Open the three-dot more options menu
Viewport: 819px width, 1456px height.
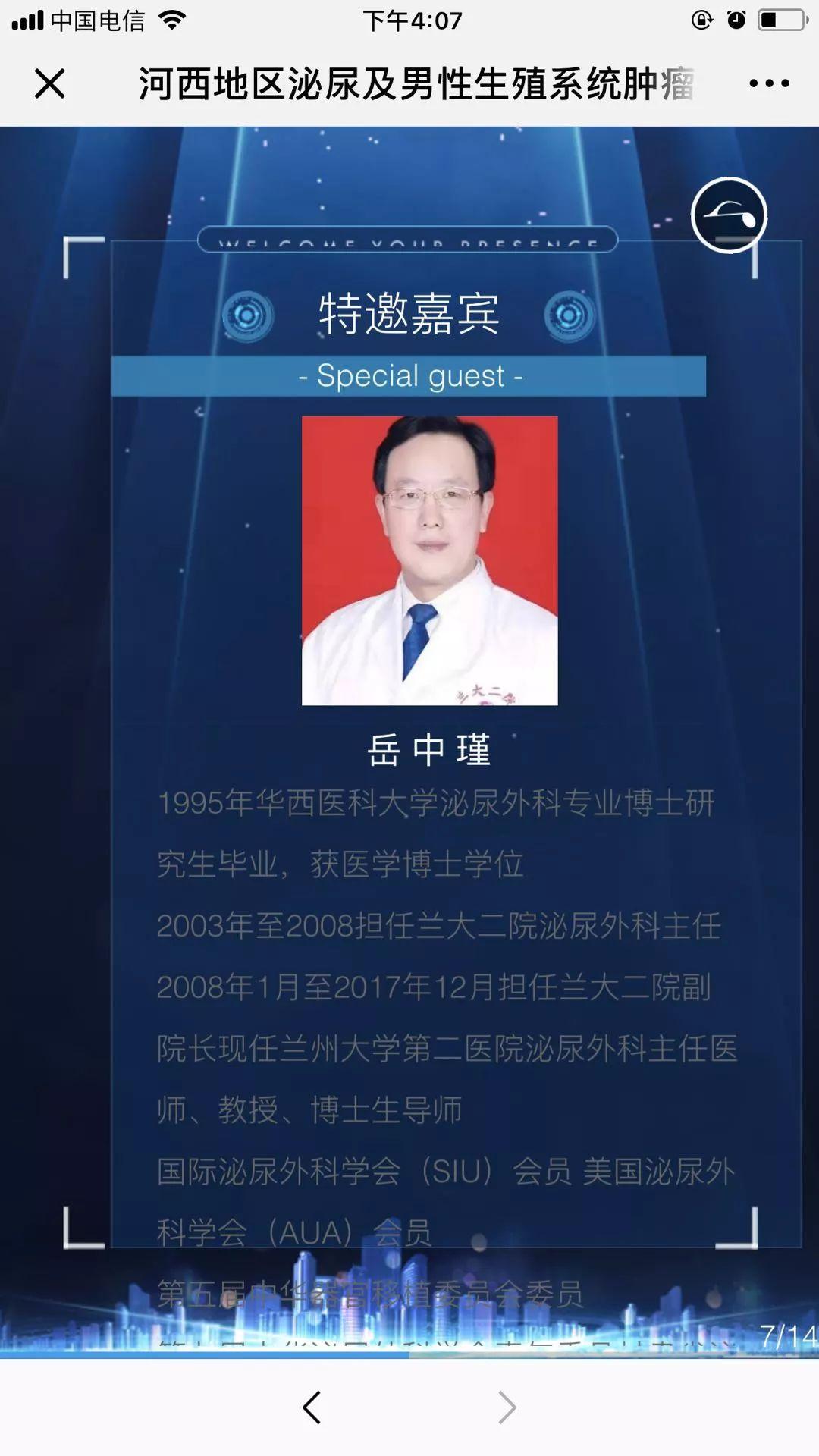click(769, 83)
